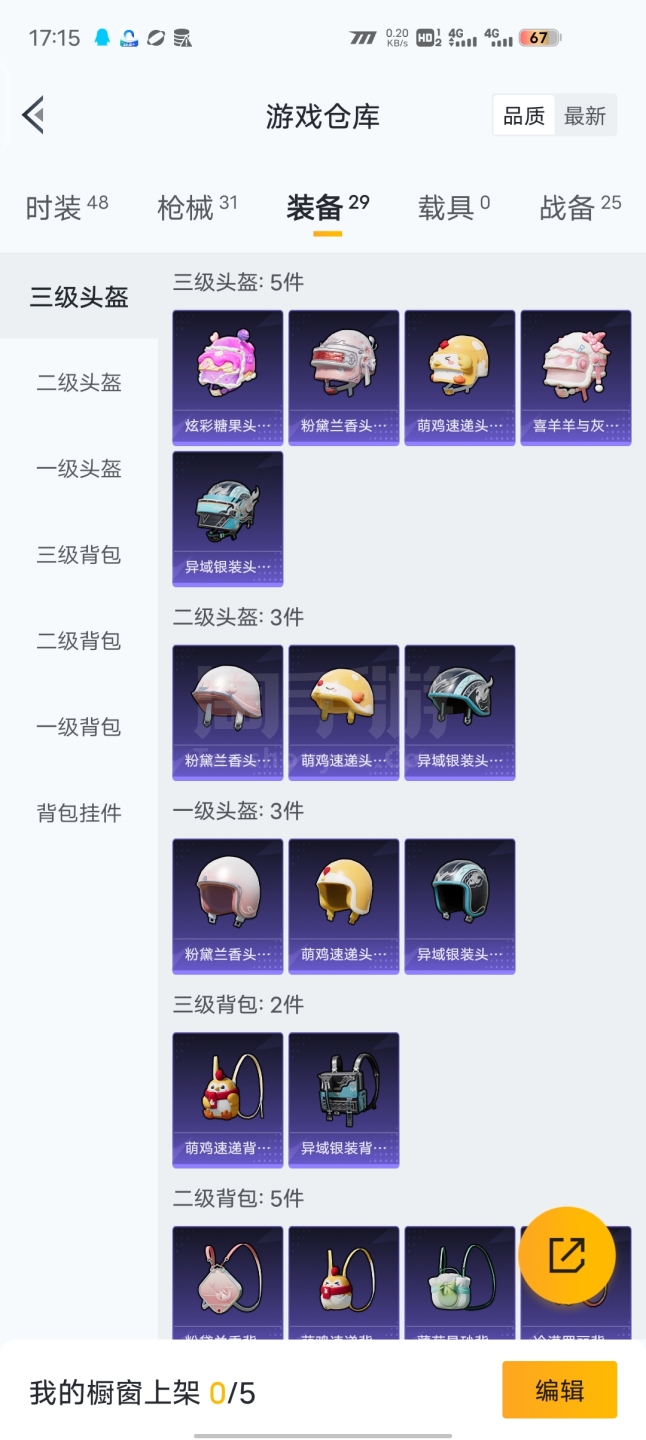646x1440 pixels.
Task: Jump to the 三级背包 category
Action: [79, 555]
